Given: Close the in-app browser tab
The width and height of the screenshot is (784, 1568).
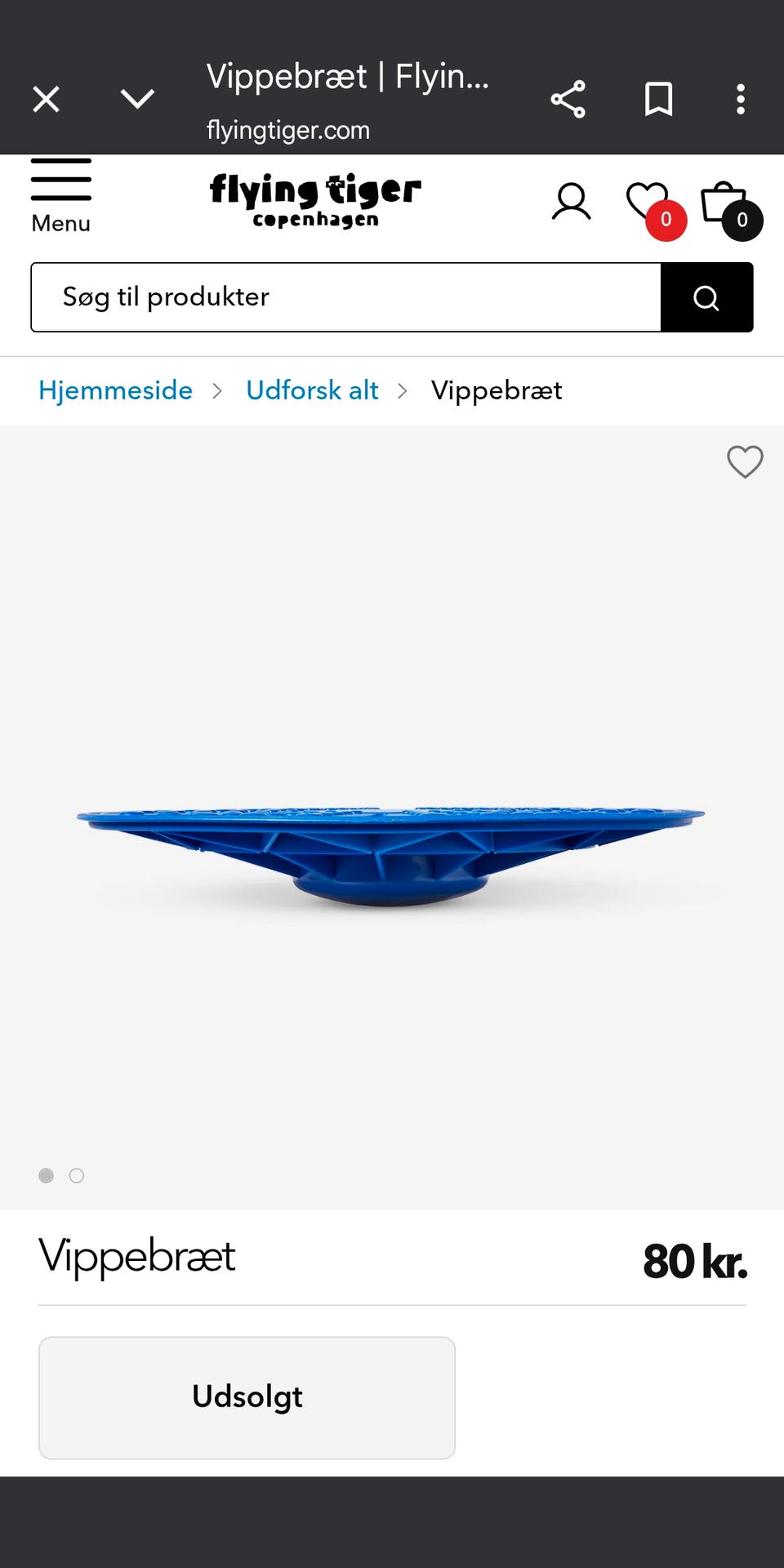Looking at the screenshot, I should [x=47, y=100].
